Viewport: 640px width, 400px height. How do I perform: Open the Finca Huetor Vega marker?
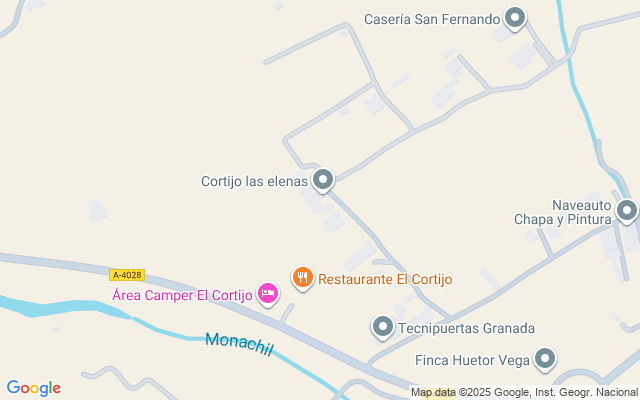point(545,358)
